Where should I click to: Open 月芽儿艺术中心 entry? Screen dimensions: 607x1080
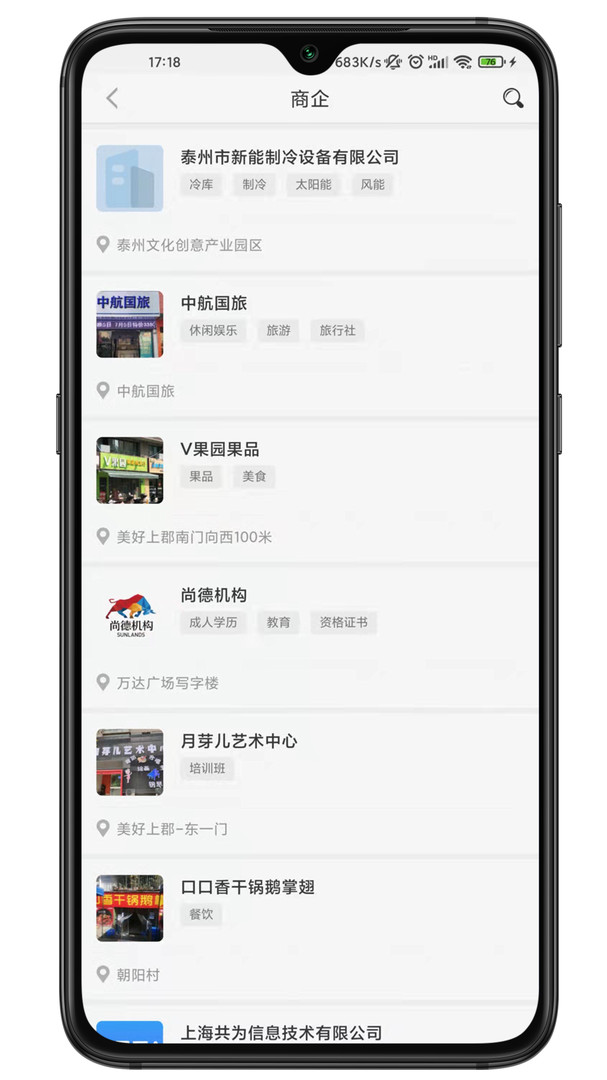(x=310, y=784)
